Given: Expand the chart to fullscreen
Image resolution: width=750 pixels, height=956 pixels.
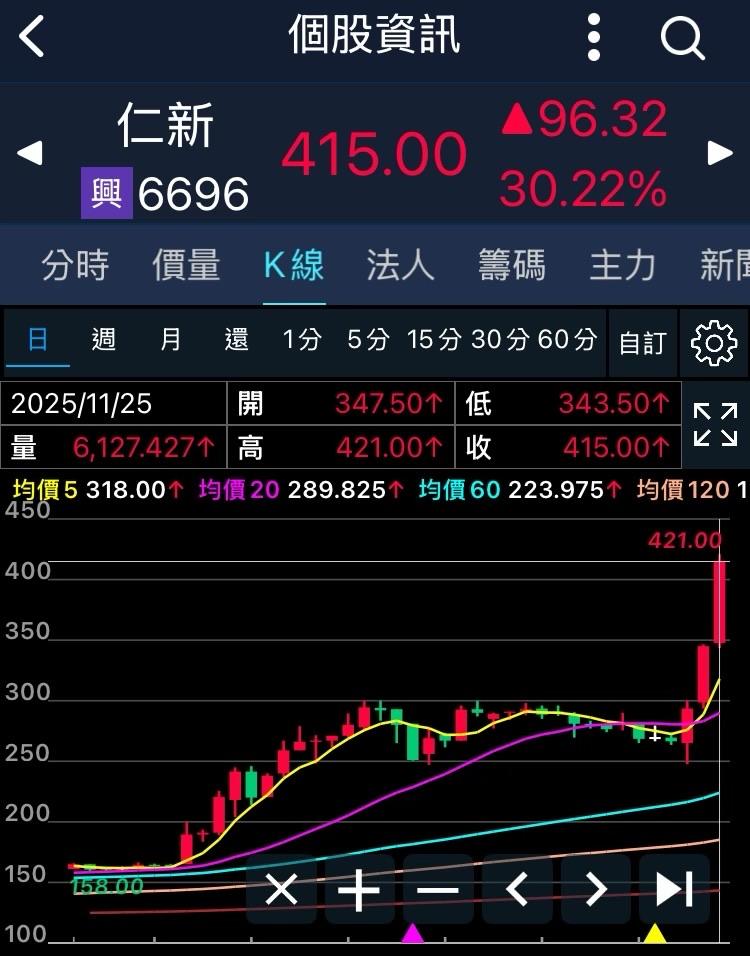Looking at the screenshot, I should click(715, 424).
